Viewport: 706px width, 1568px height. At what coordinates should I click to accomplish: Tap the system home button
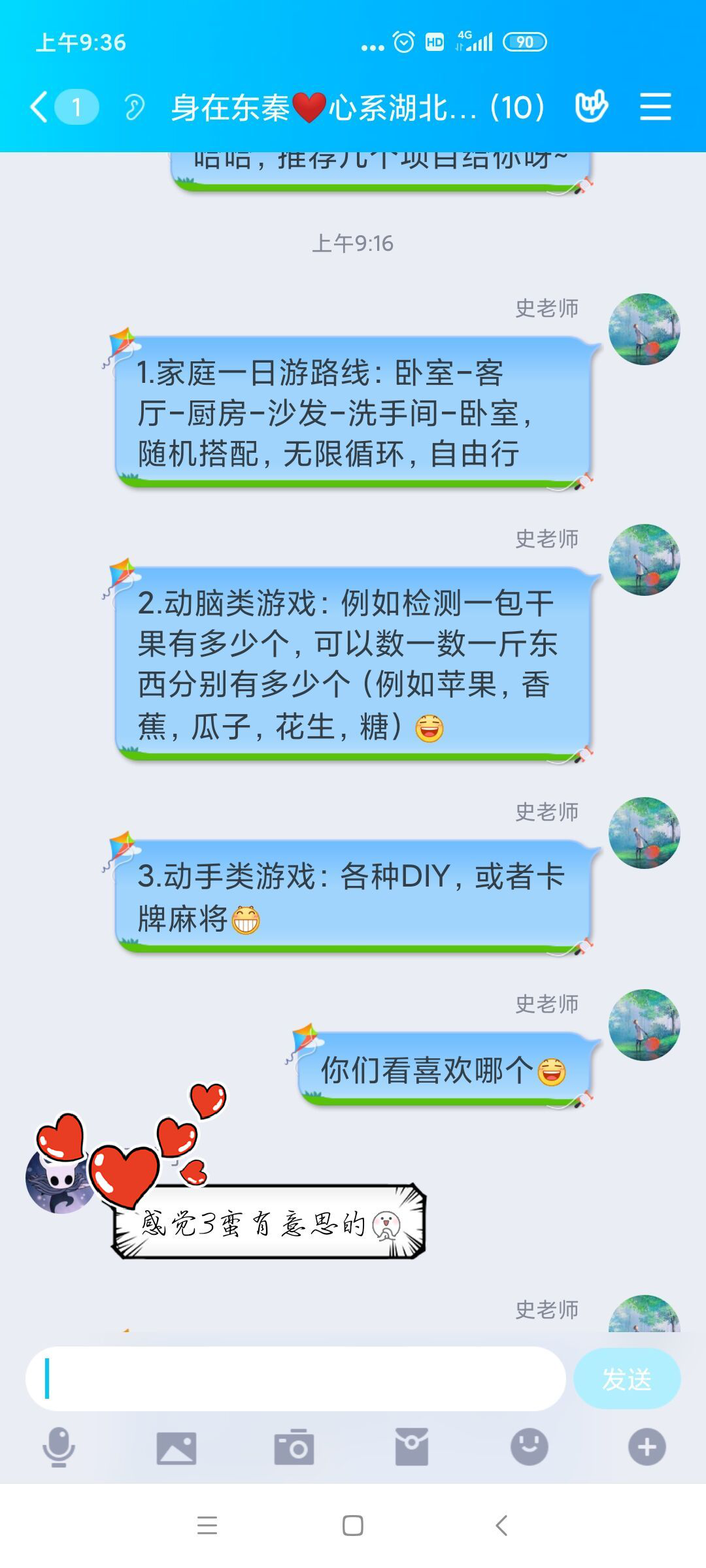click(x=353, y=1526)
